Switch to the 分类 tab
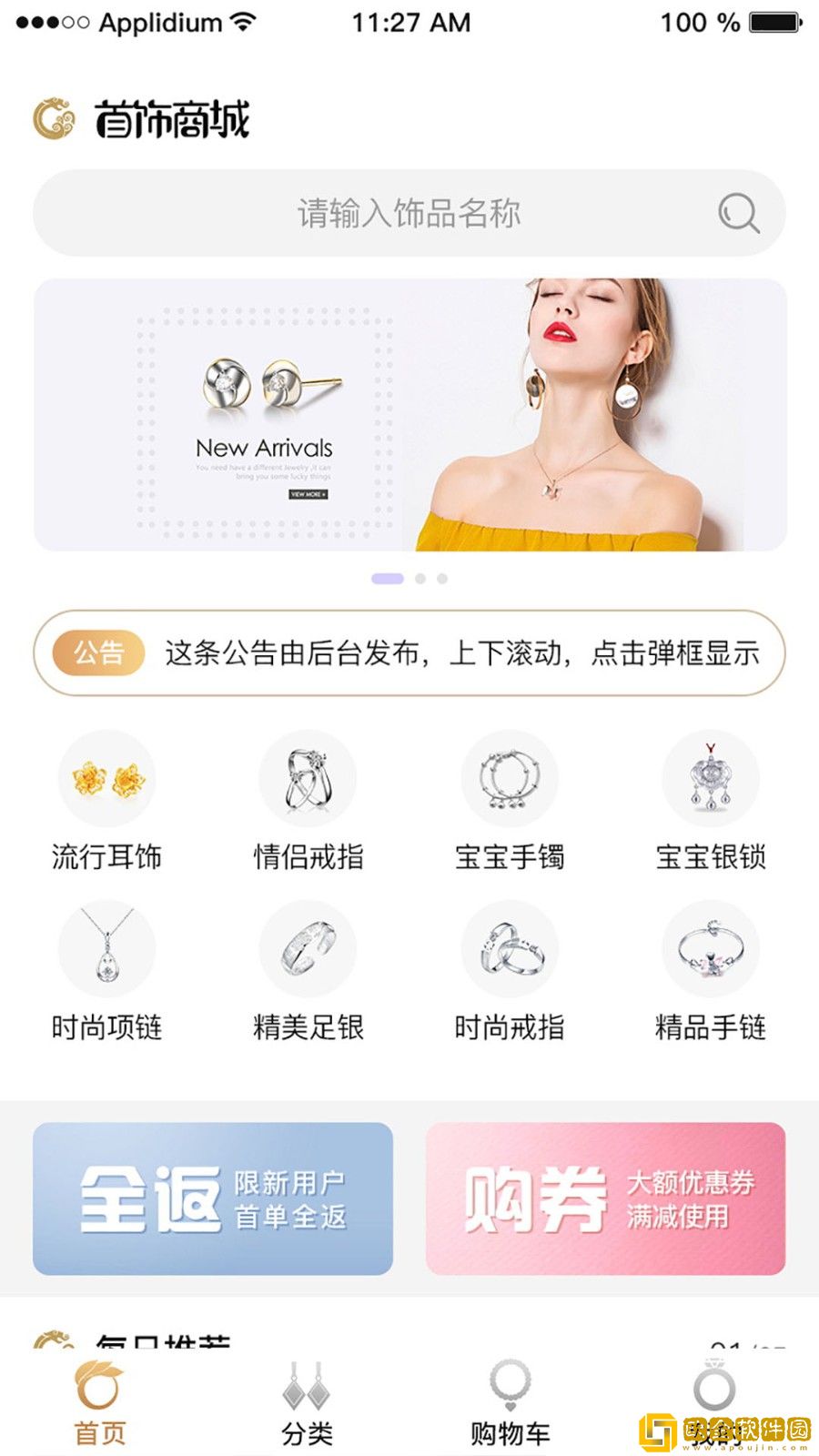Image resolution: width=819 pixels, height=1456 pixels. pyautogui.click(x=307, y=1403)
